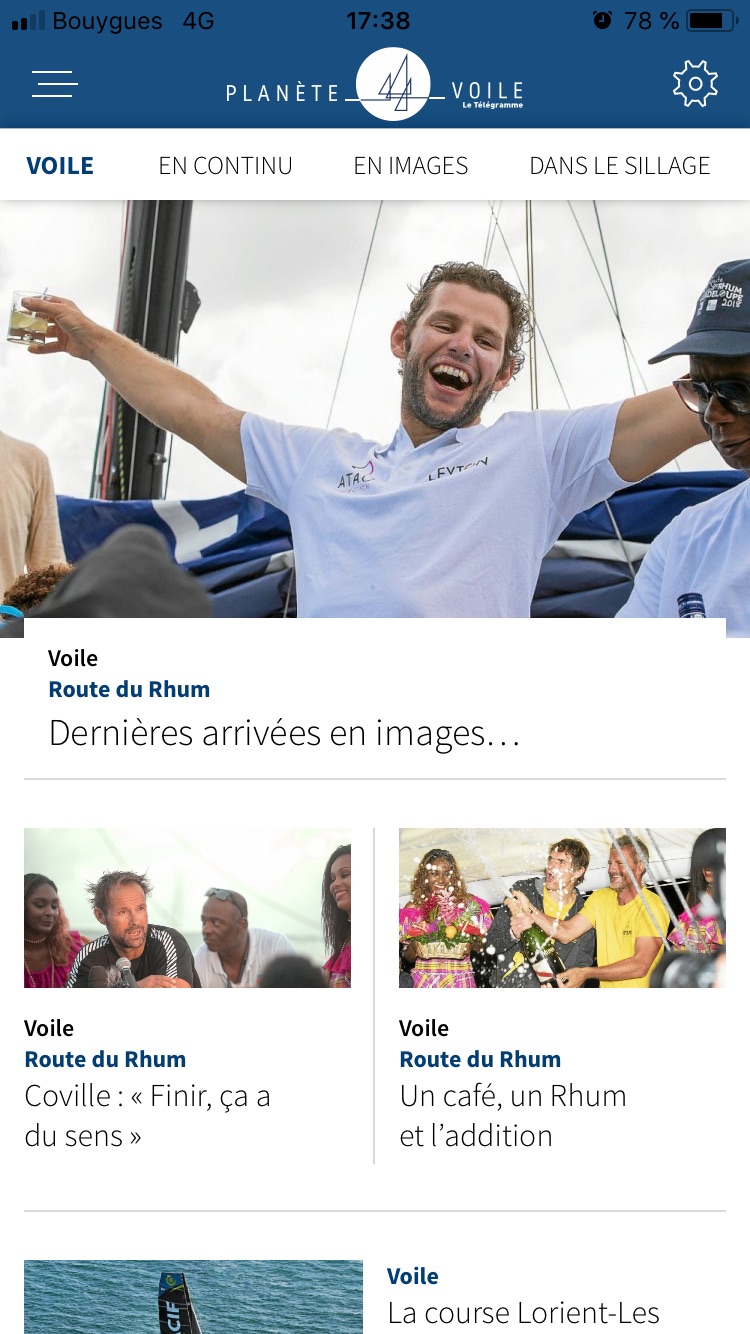The height and width of the screenshot is (1334, 750).
Task: Open the settings gear icon
Action: pos(695,84)
